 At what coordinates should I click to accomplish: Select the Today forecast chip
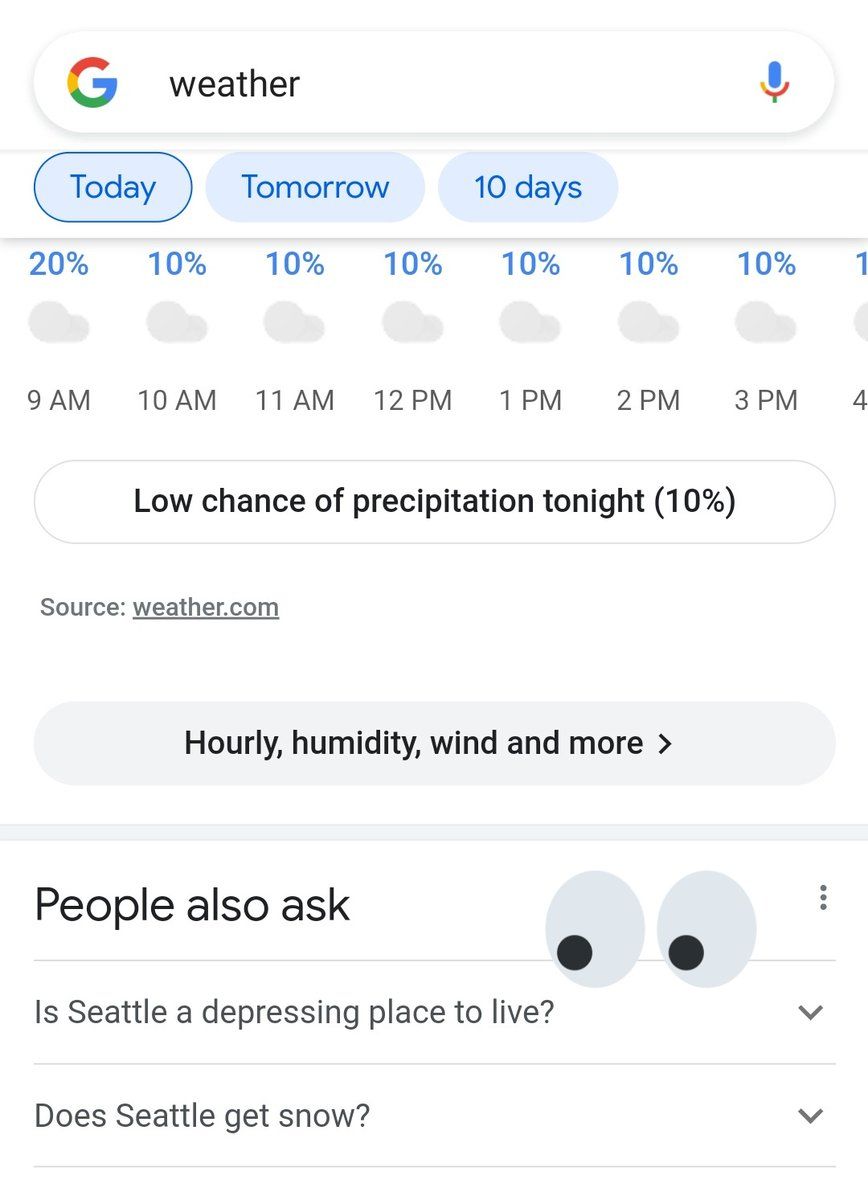click(113, 187)
